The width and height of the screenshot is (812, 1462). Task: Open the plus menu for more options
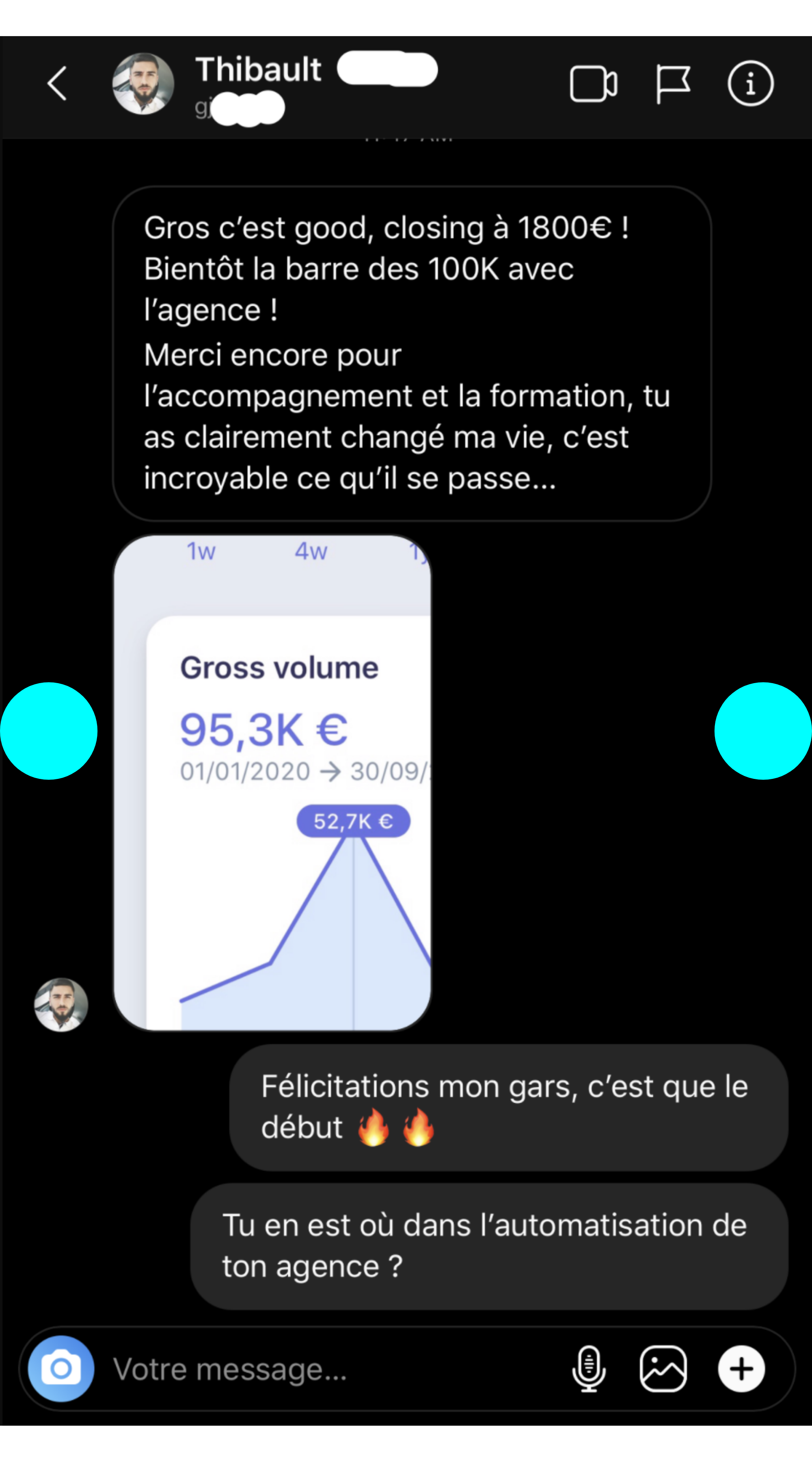point(741,1368)
